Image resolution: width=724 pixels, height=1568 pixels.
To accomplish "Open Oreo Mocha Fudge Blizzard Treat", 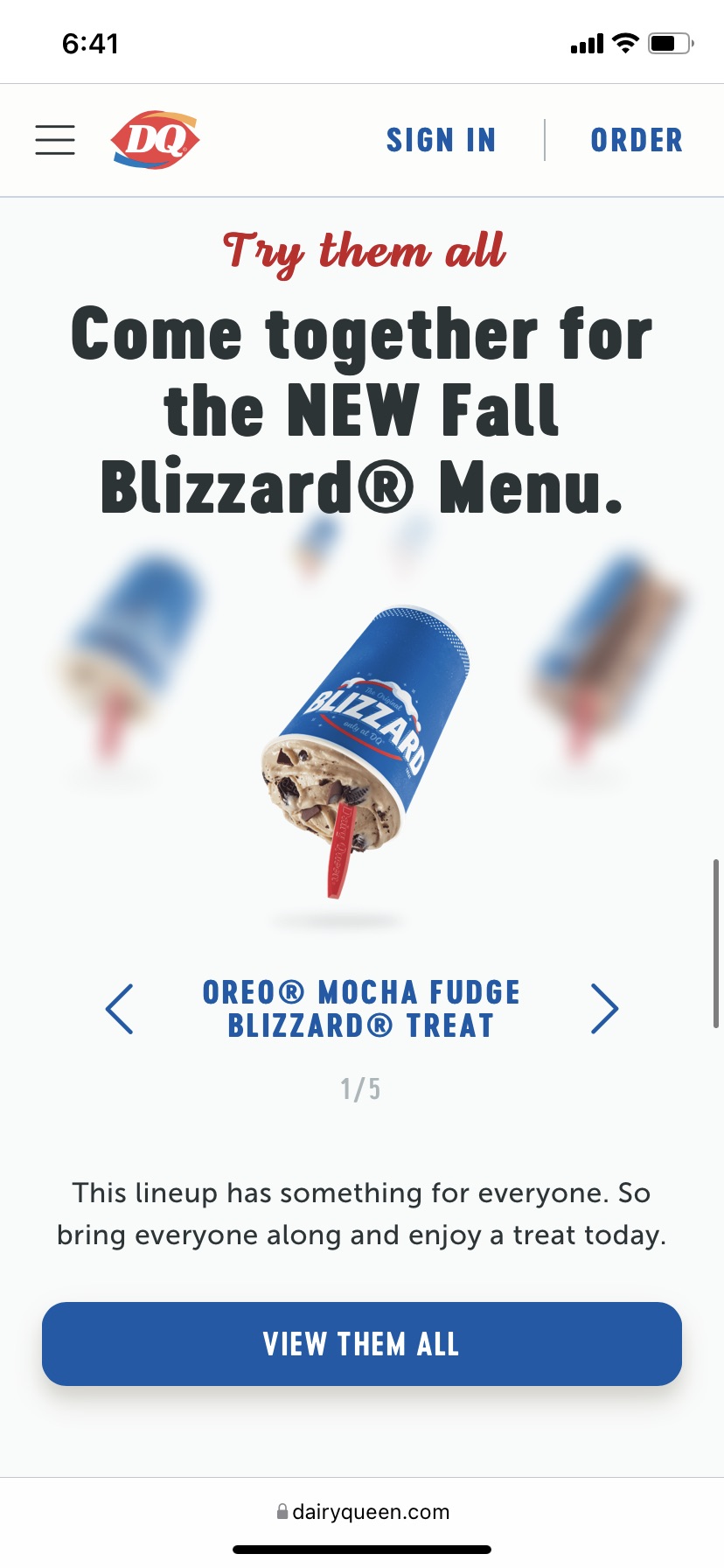I will tap(361, 1009).
